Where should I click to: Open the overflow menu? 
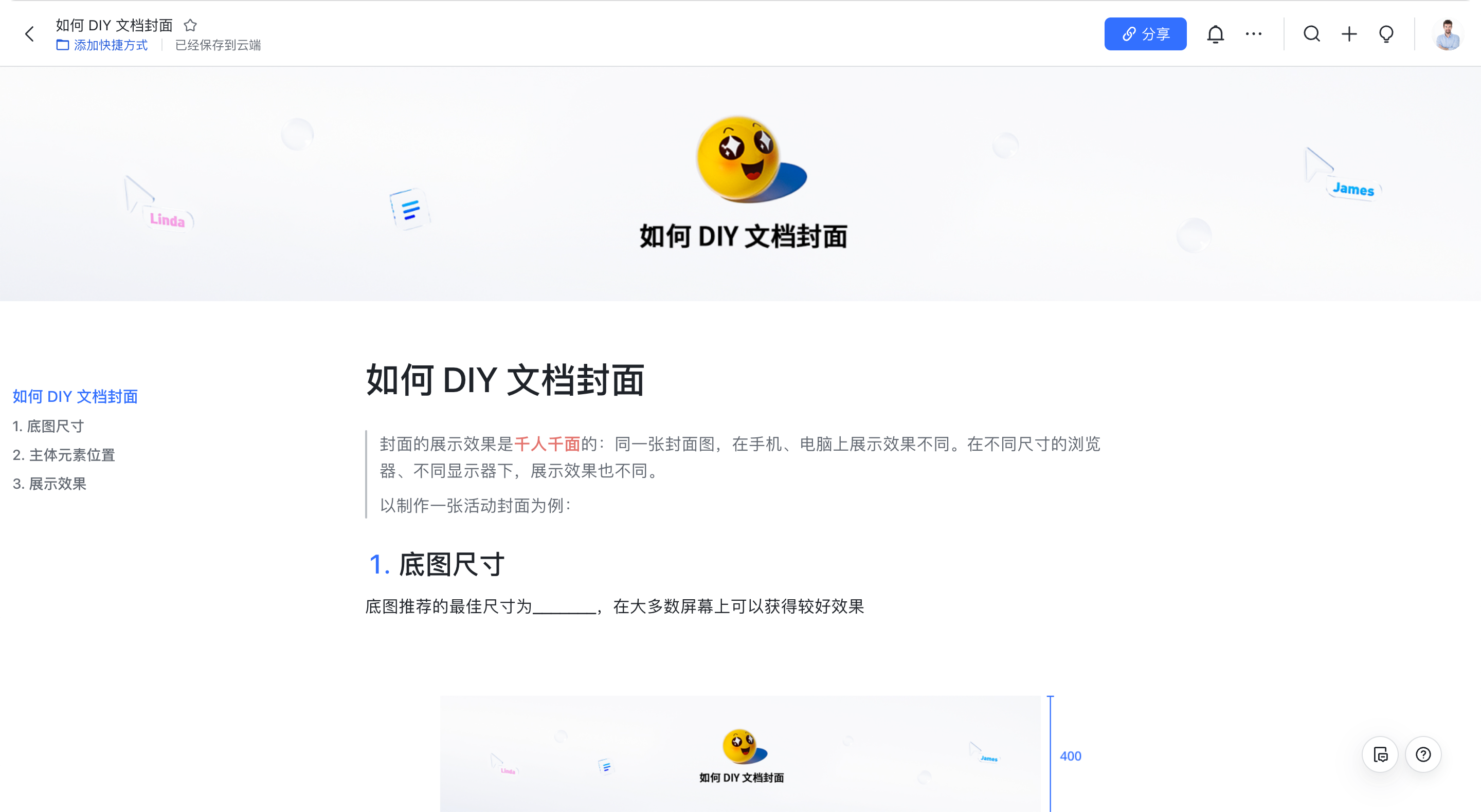(1253, 34)
